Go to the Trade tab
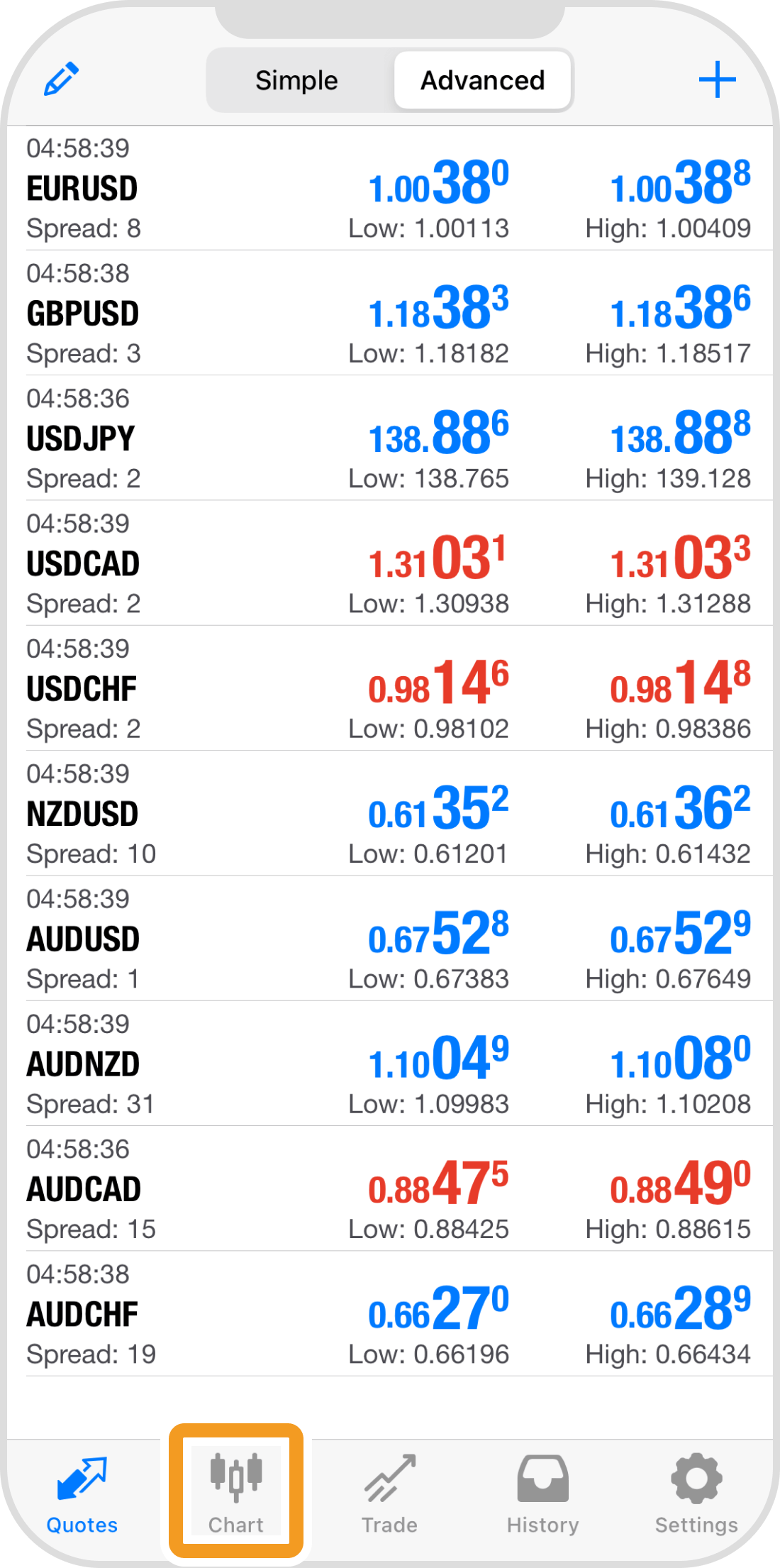The height and width of the screenshot is (1568, 780). pos(389,1493)
